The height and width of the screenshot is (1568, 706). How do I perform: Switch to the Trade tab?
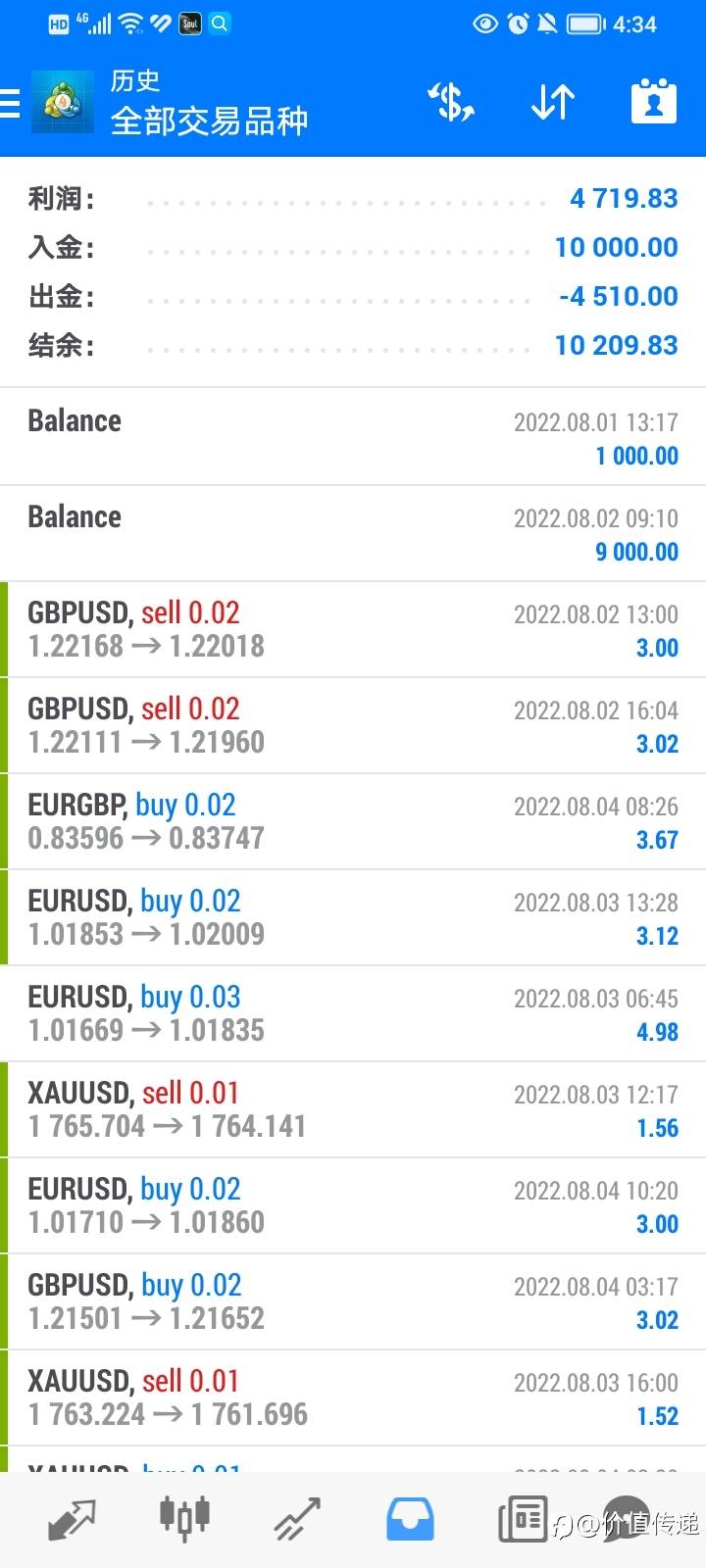(297, 1519)
